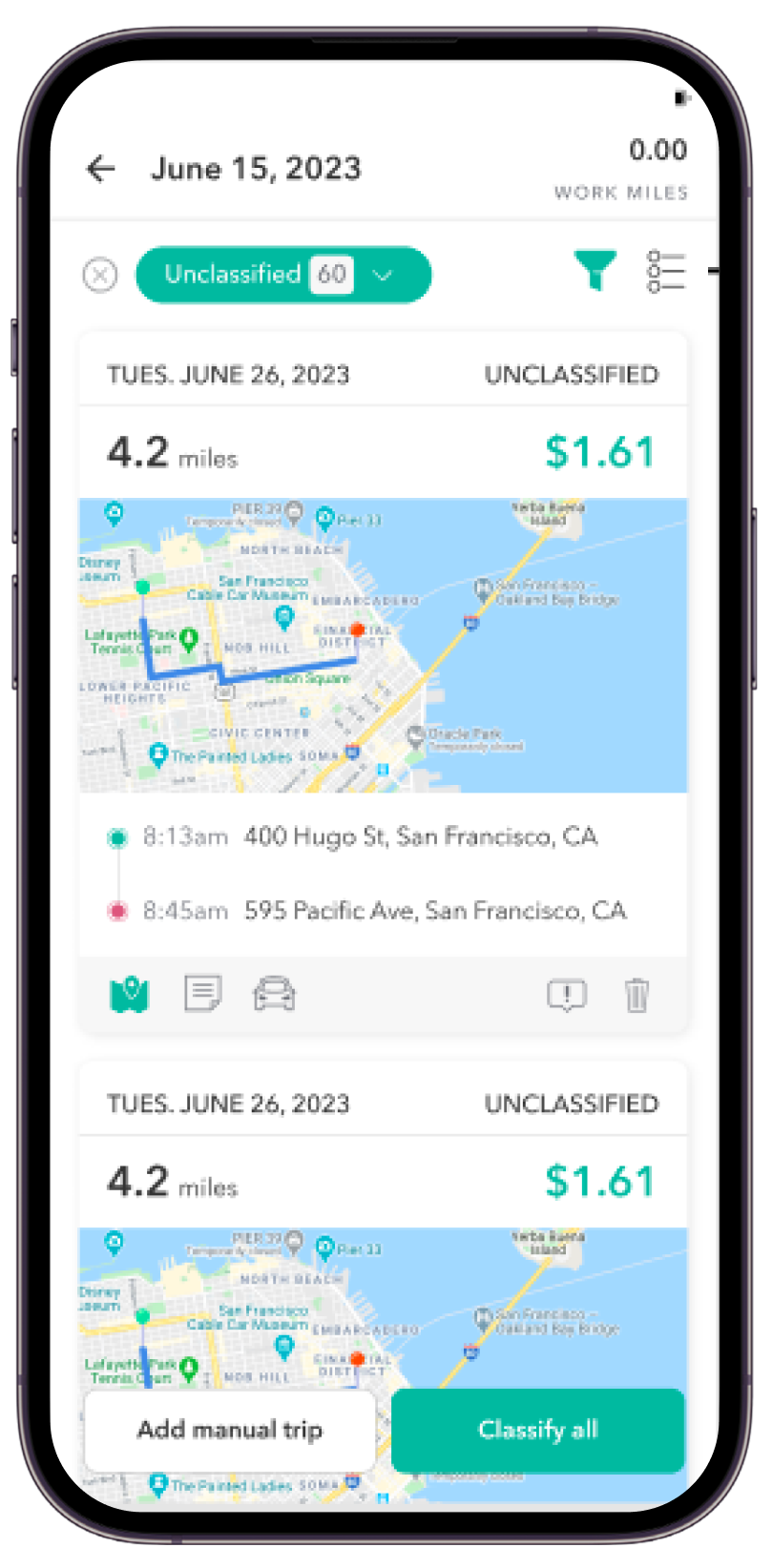Add manual trip

pyautogui.click(x=230, y=1430)
